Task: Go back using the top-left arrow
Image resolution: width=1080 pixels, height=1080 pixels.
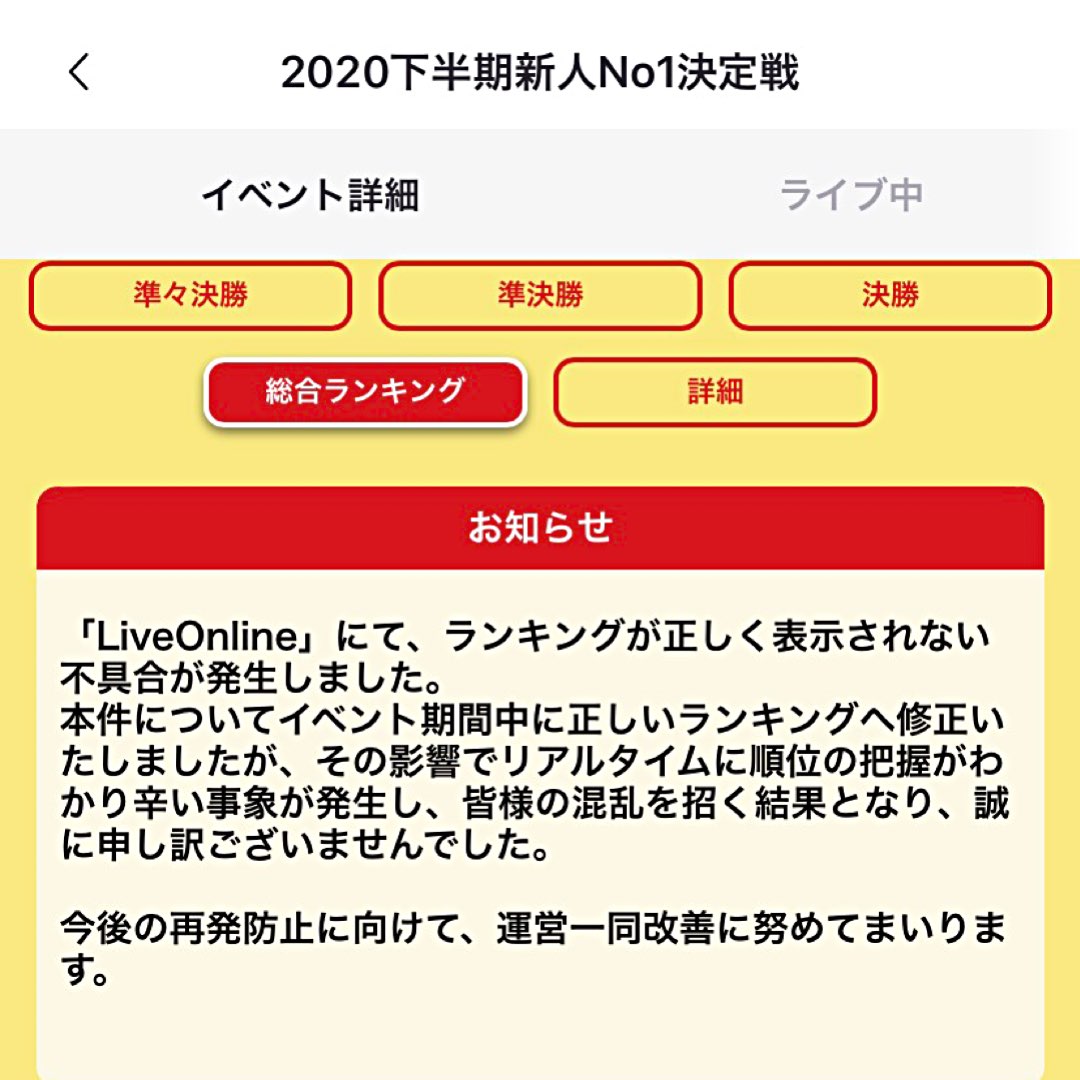Action: pos(79,72)
